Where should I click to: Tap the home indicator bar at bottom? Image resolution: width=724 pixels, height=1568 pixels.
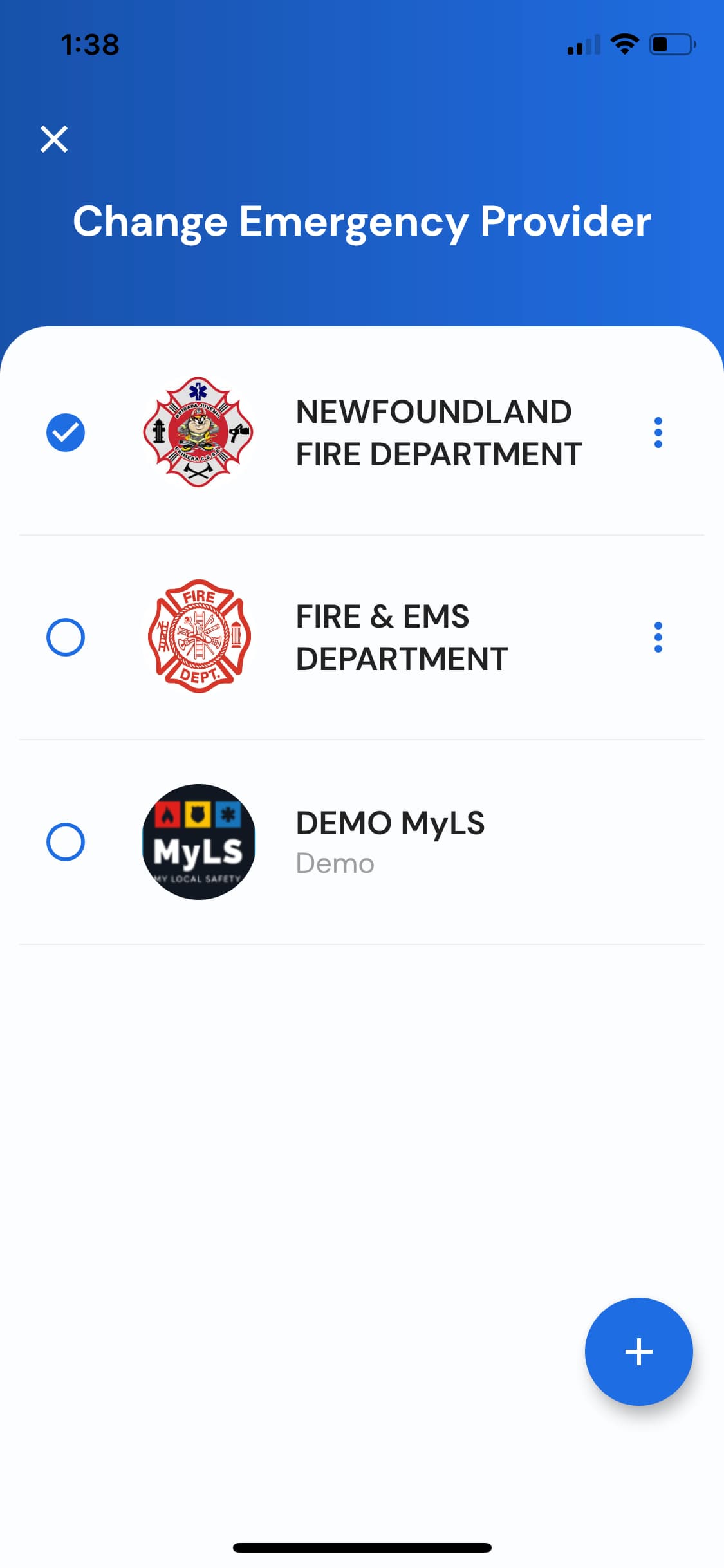pyautogui.click(x=362, y=1549)
